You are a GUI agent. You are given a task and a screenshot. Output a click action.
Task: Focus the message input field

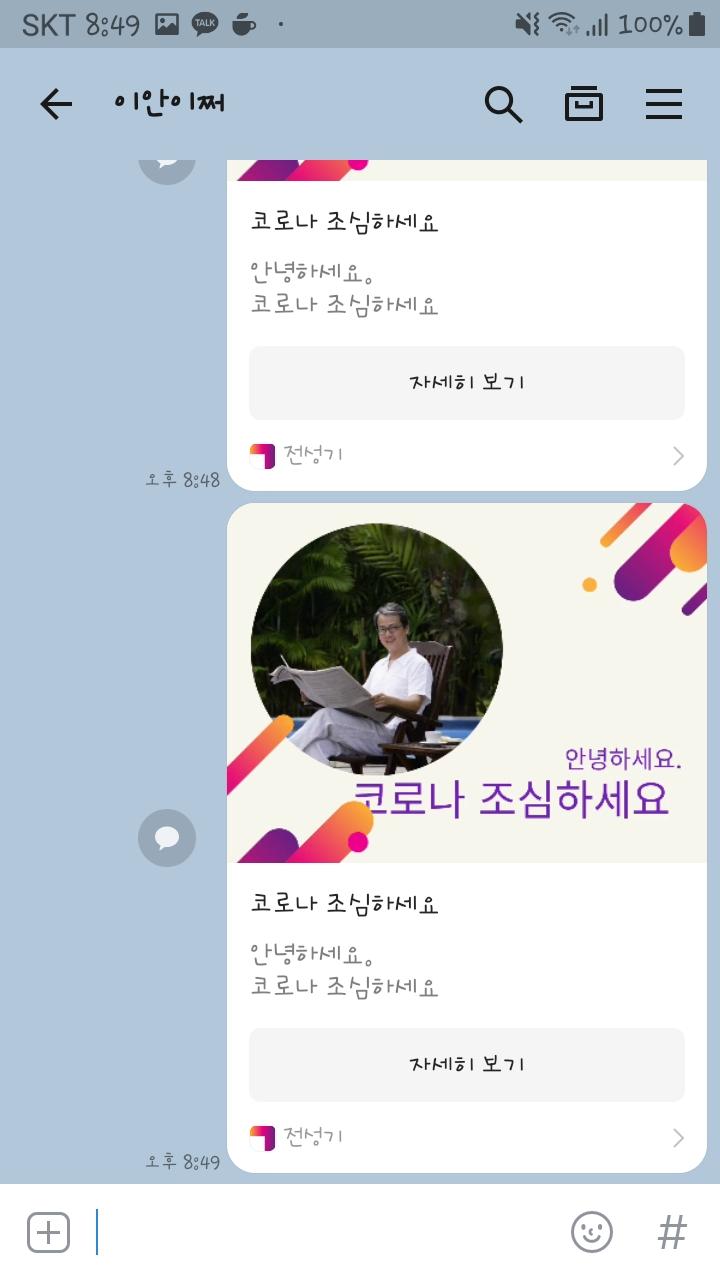pyautogui.click(x=320, y=1232)
